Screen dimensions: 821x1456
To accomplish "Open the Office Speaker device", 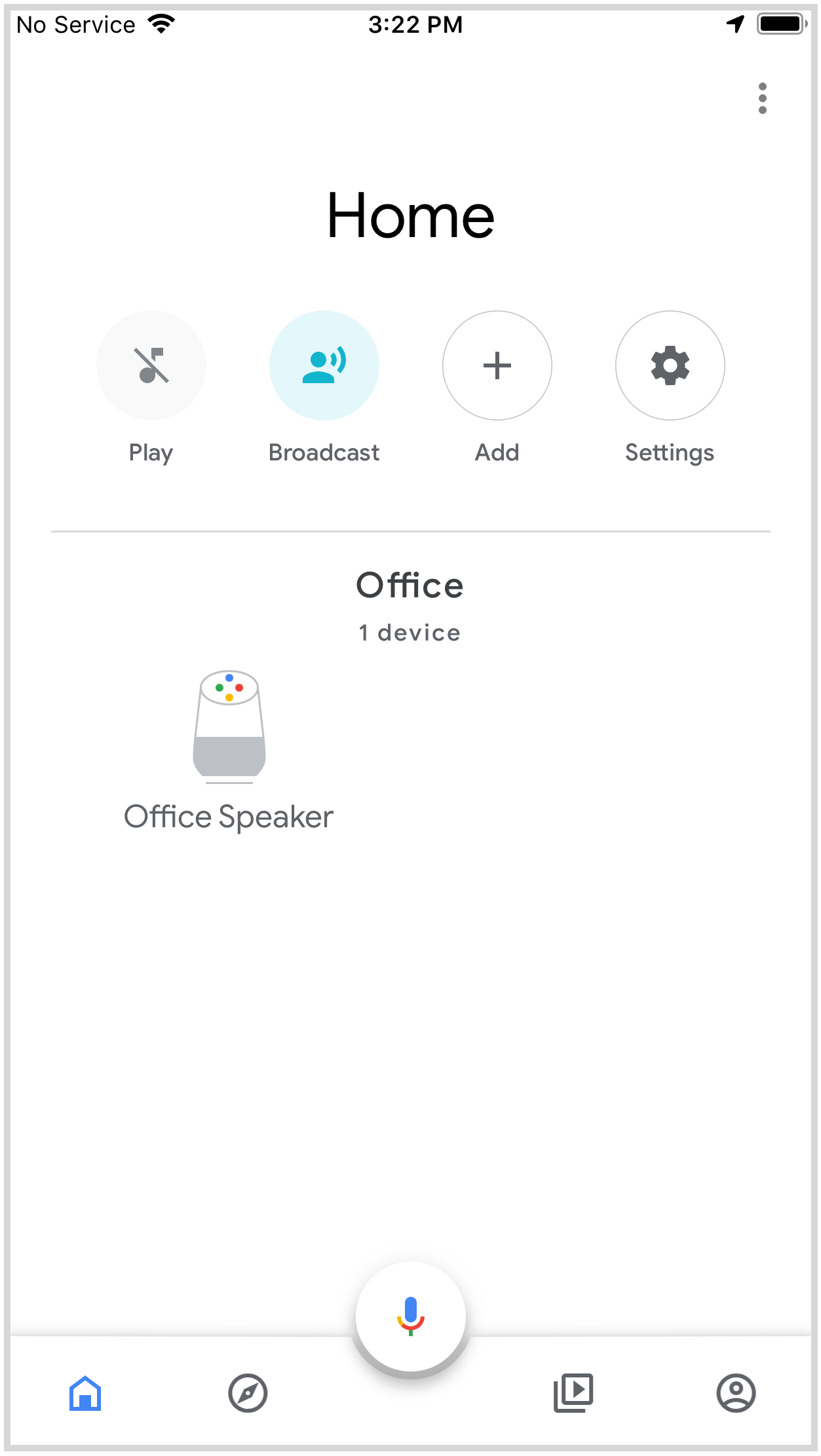I will (x=229, y=751).
